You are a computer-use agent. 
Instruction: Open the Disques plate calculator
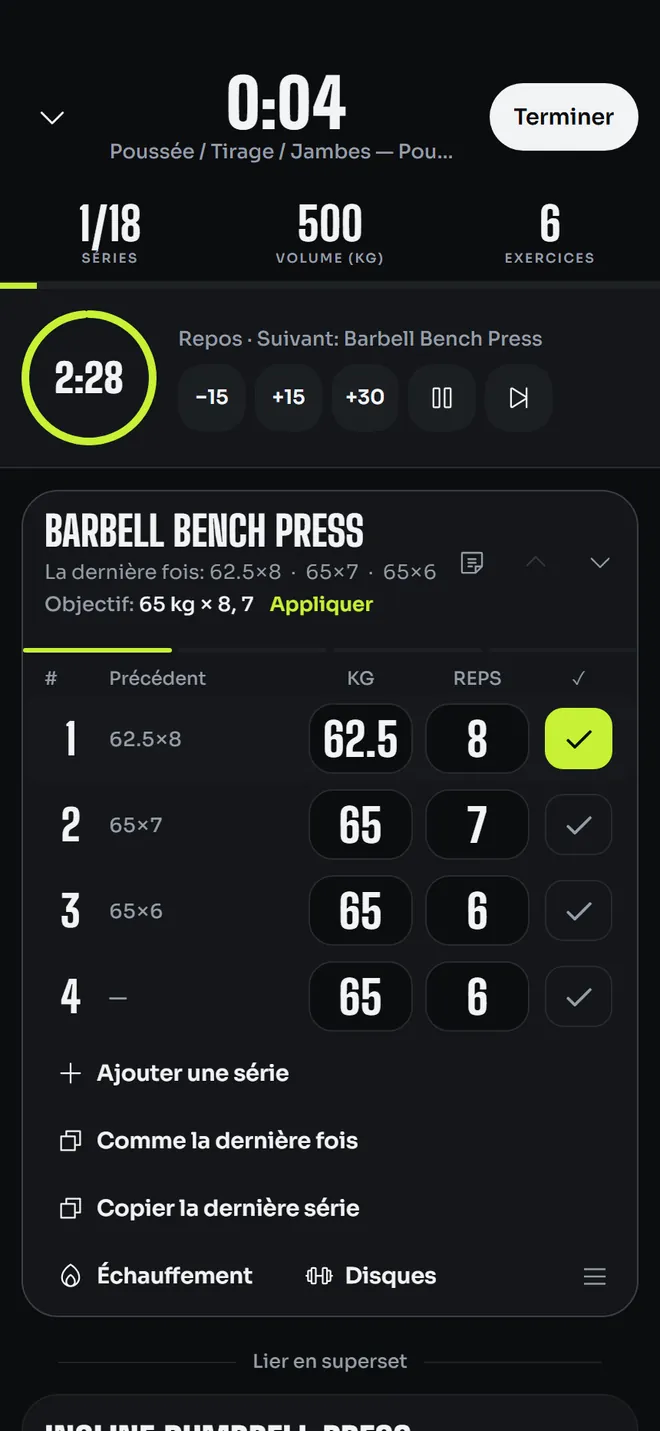coord(371,1276)
